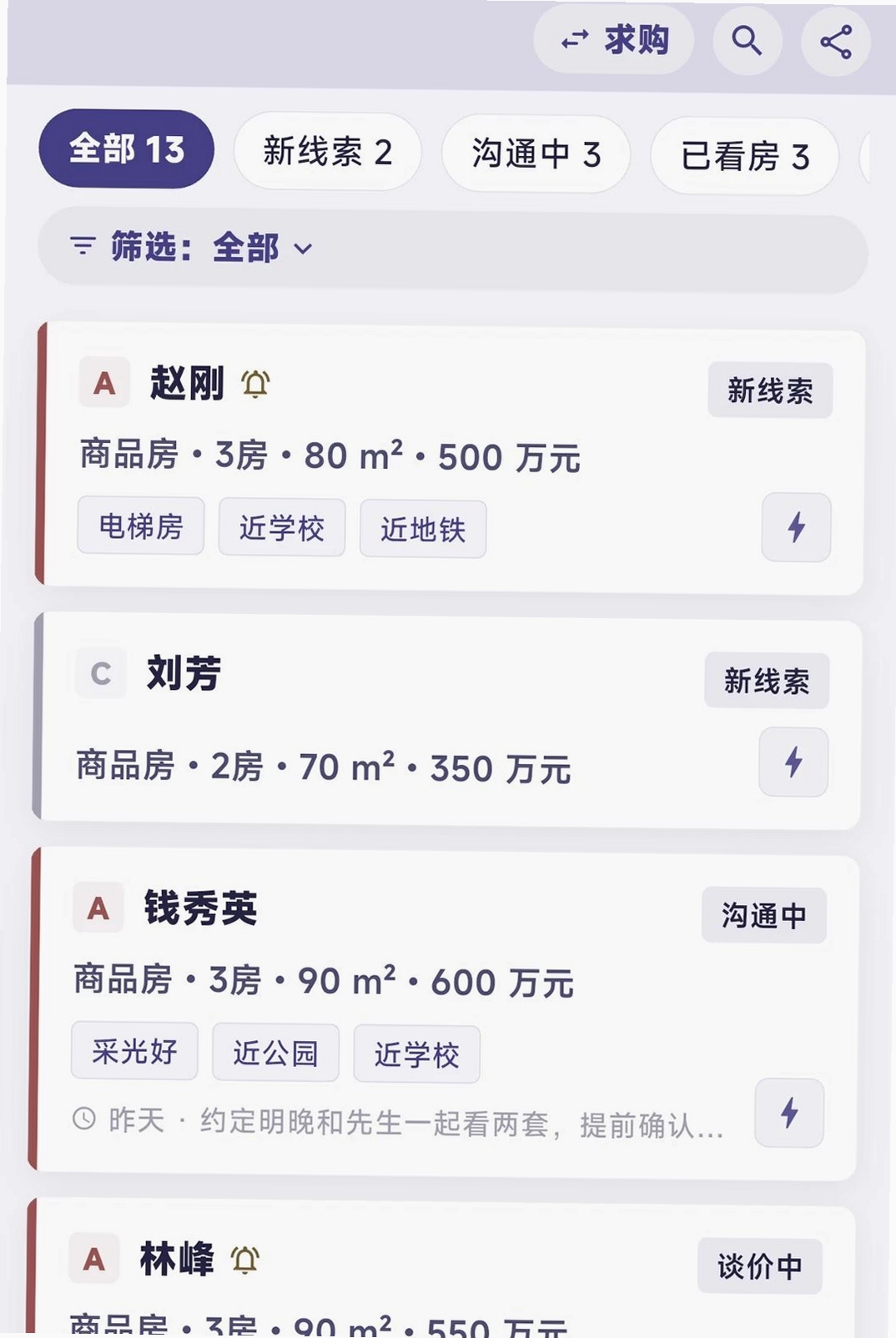
Task: Switch to the 沟通中 3 tab
Action: point(536,154)
